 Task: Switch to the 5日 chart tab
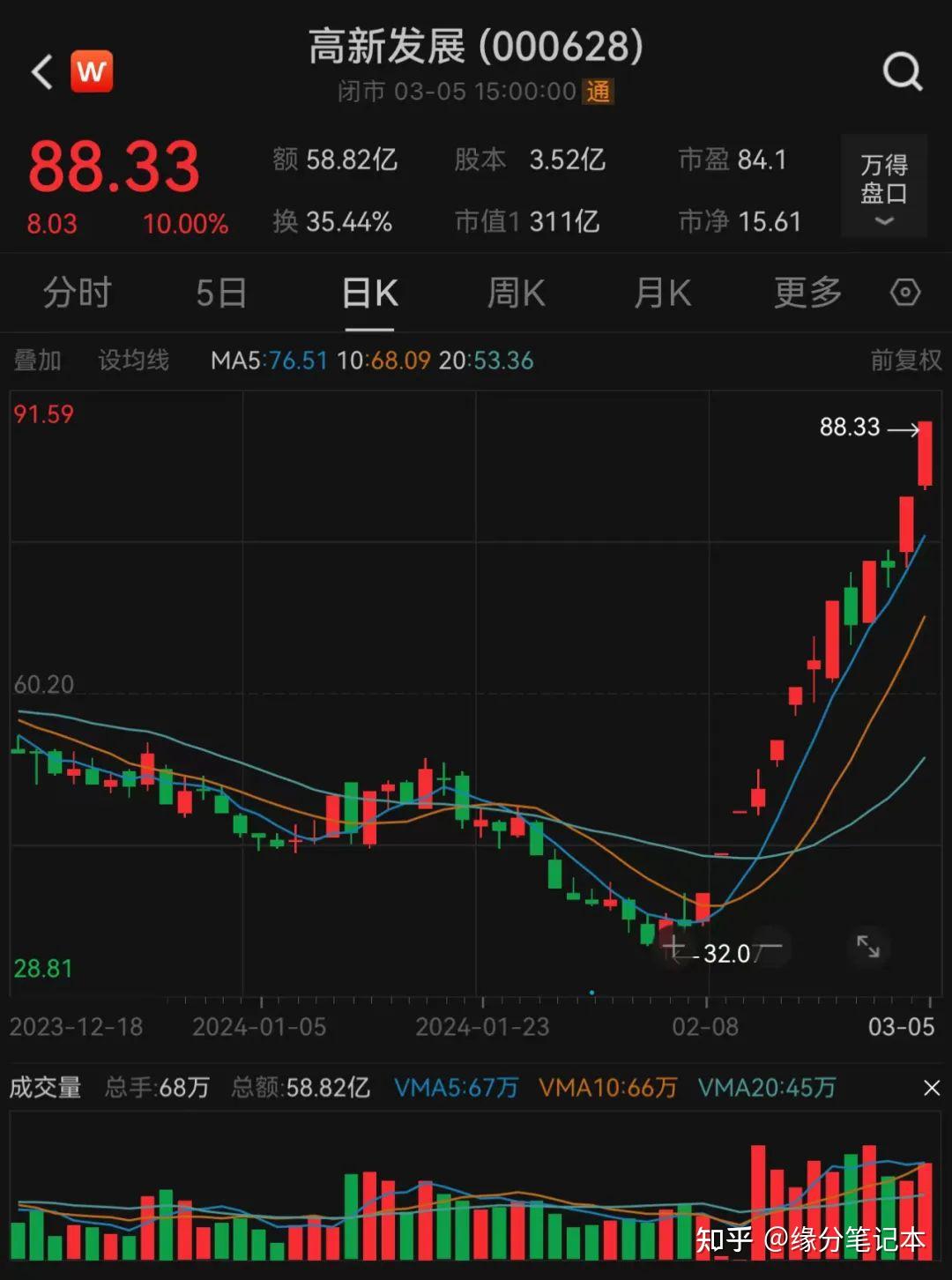(220, 293)
